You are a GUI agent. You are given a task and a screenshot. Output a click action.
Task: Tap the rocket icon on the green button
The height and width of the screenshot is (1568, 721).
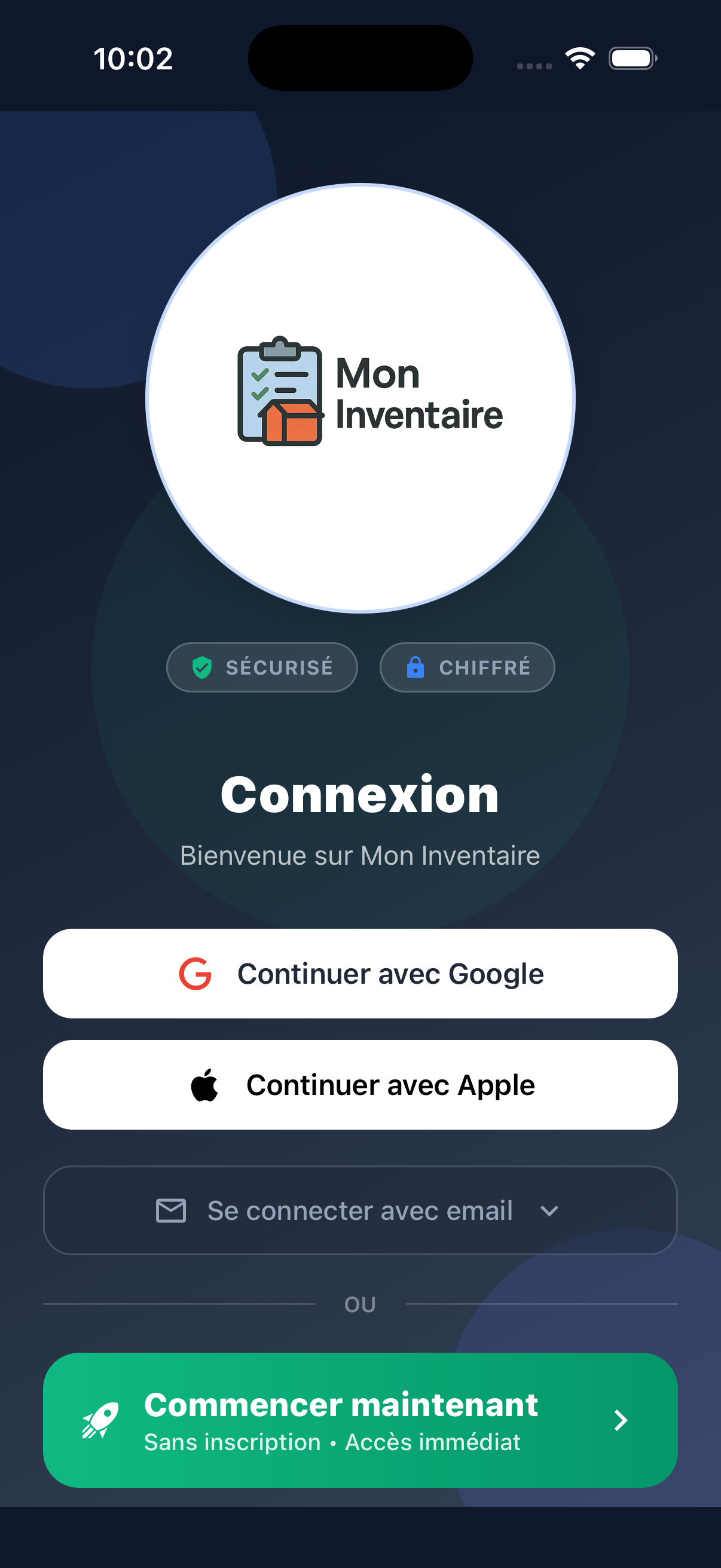click(x=101, y=1423)
